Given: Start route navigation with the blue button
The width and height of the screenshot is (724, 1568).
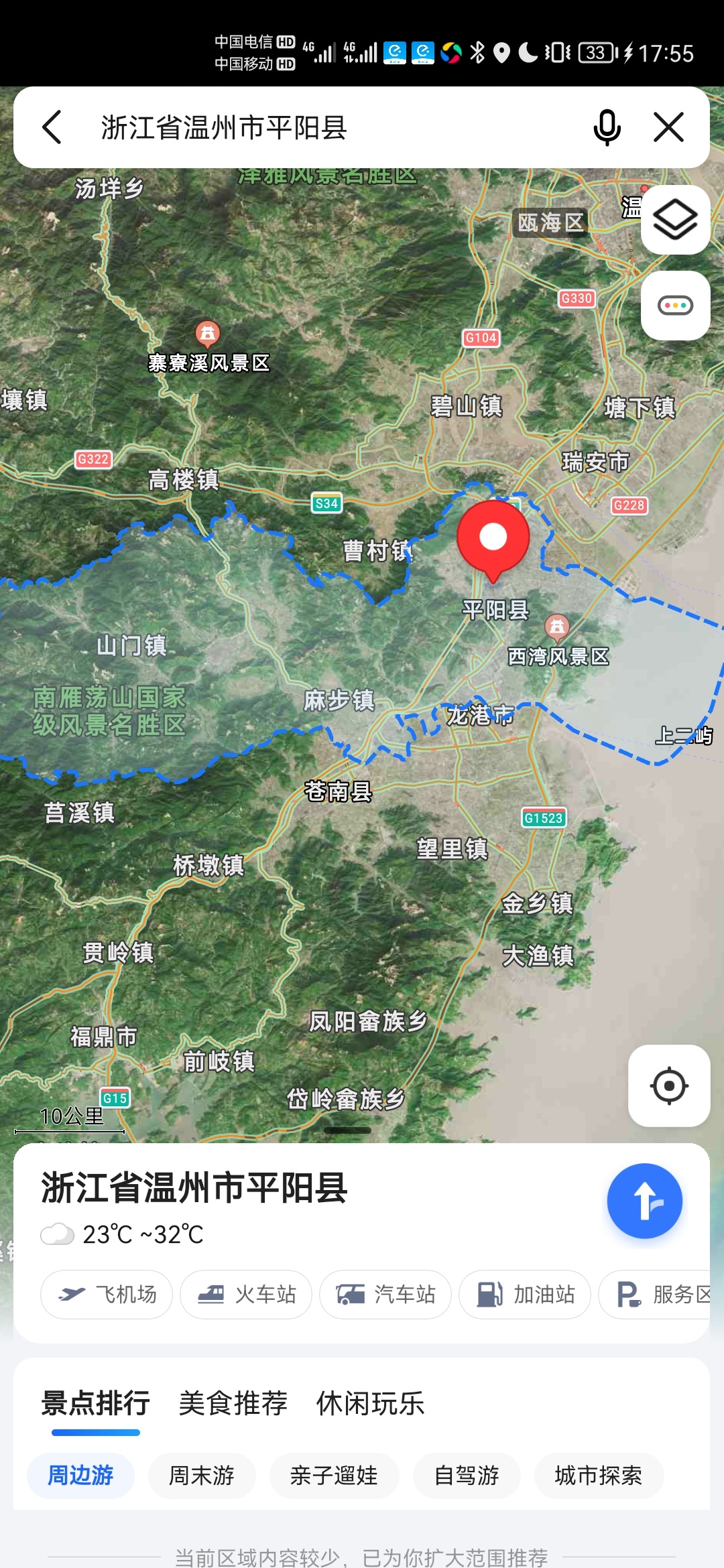Looking at the screenshot, I should (644, 1201).
